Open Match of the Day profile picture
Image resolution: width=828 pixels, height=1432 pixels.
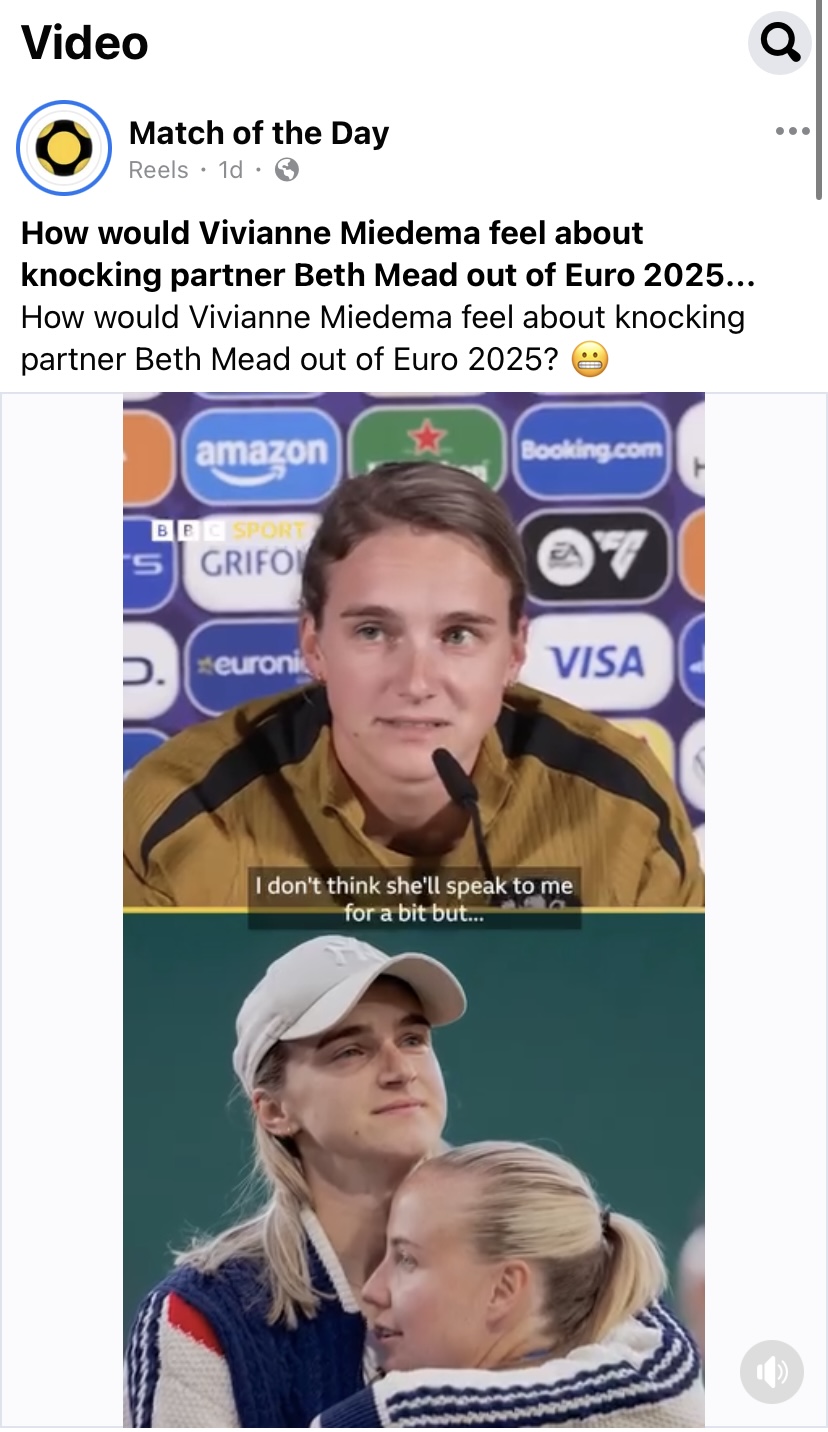click(x=63, y=148)
